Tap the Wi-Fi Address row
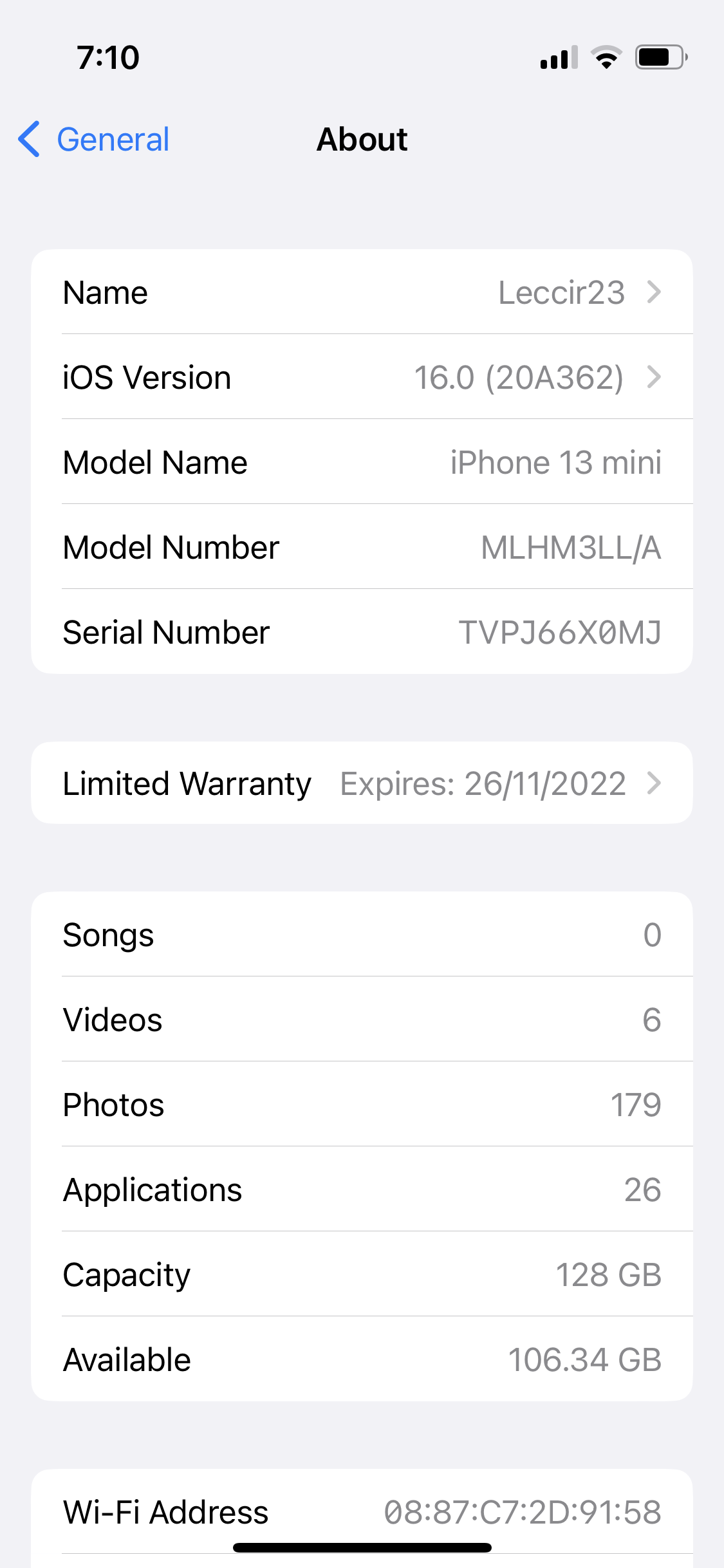This screenshot has width=724, height=1568. [362, 1511]
